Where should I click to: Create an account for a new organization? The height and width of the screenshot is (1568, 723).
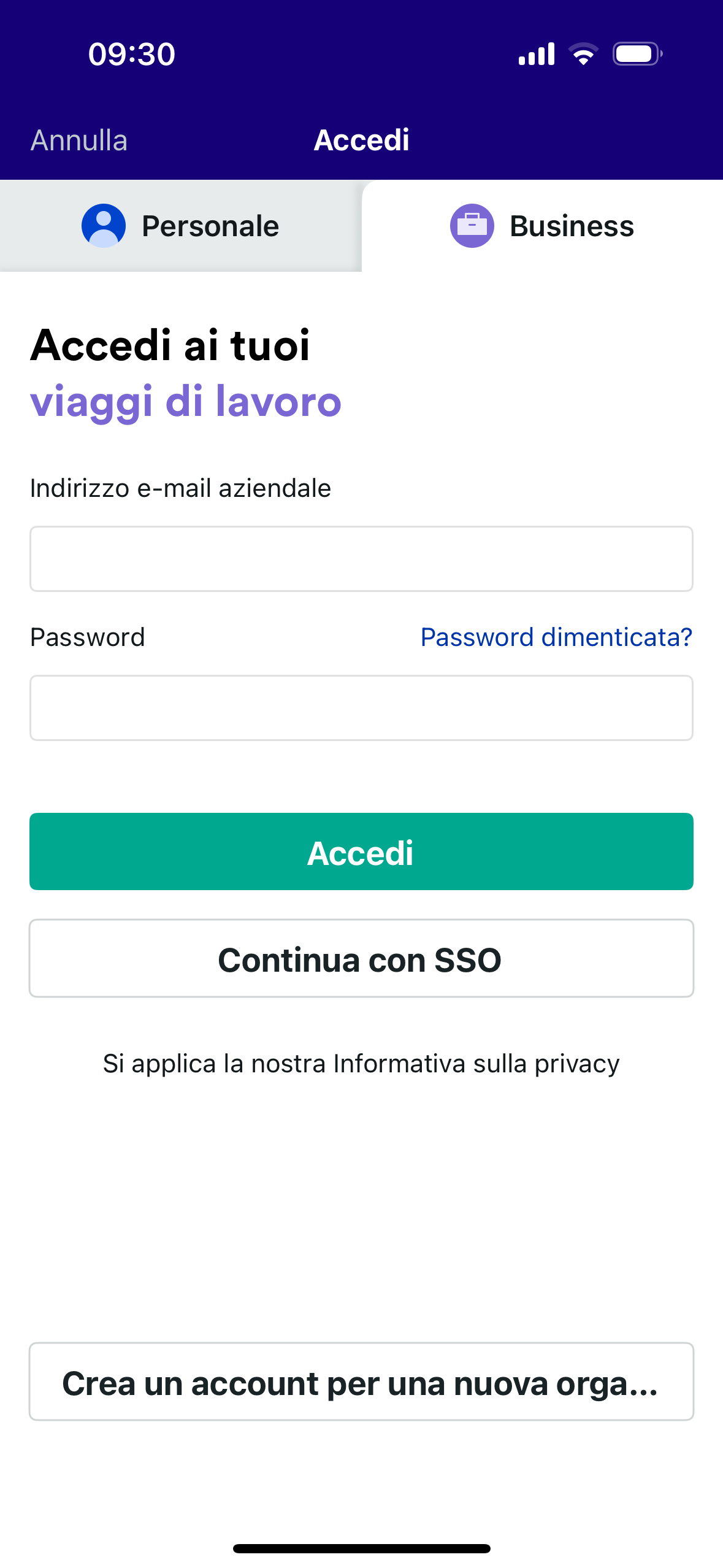[x=361, y=1382]
